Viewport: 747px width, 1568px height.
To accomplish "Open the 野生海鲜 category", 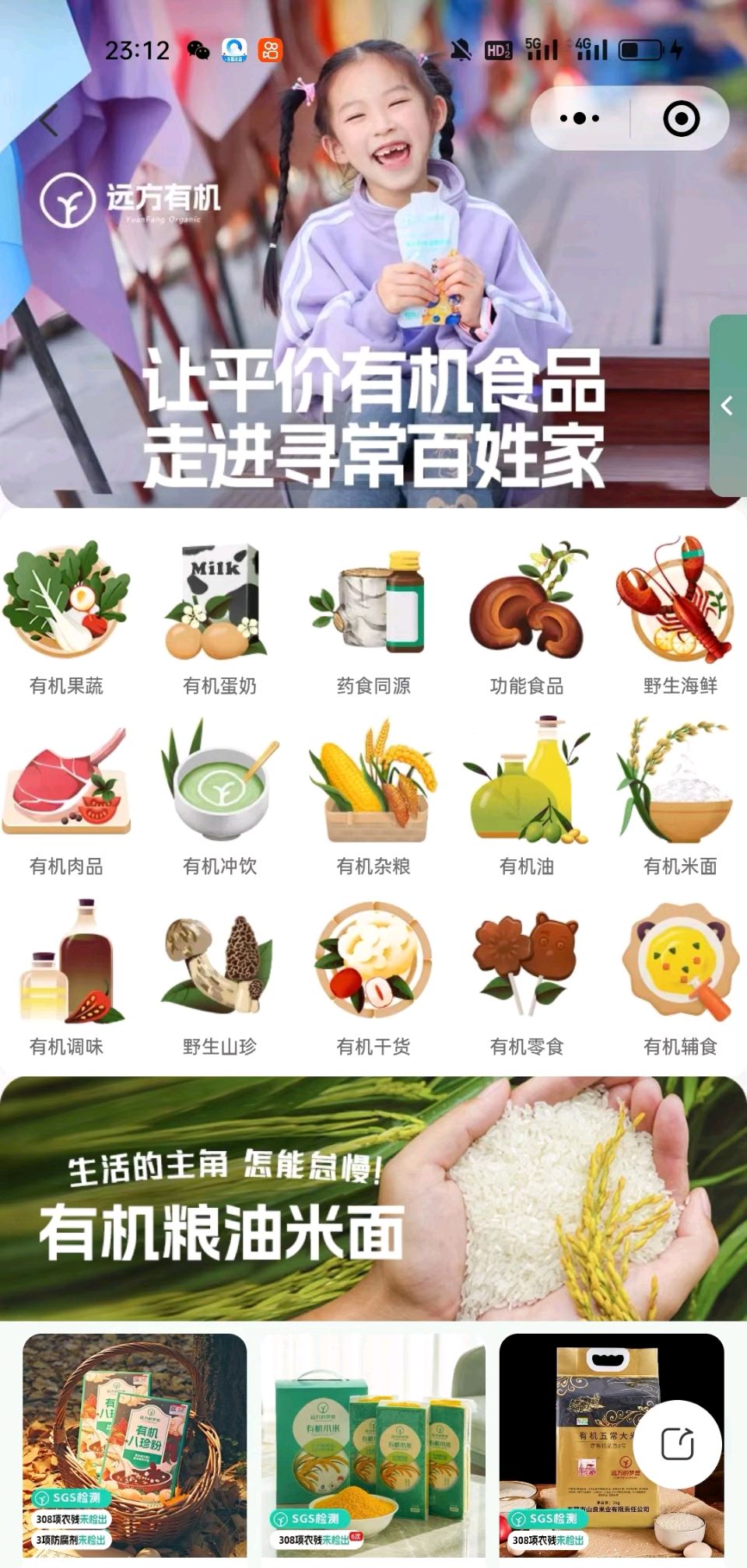I will click(679, 617).
